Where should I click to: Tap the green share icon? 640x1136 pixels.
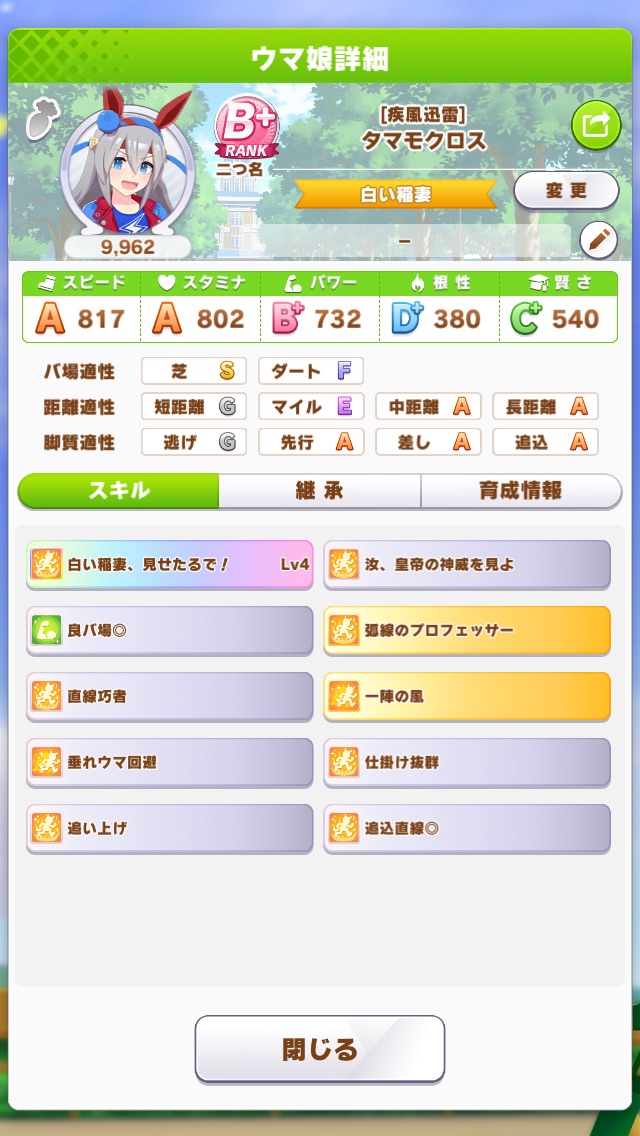tap(596, 126)
